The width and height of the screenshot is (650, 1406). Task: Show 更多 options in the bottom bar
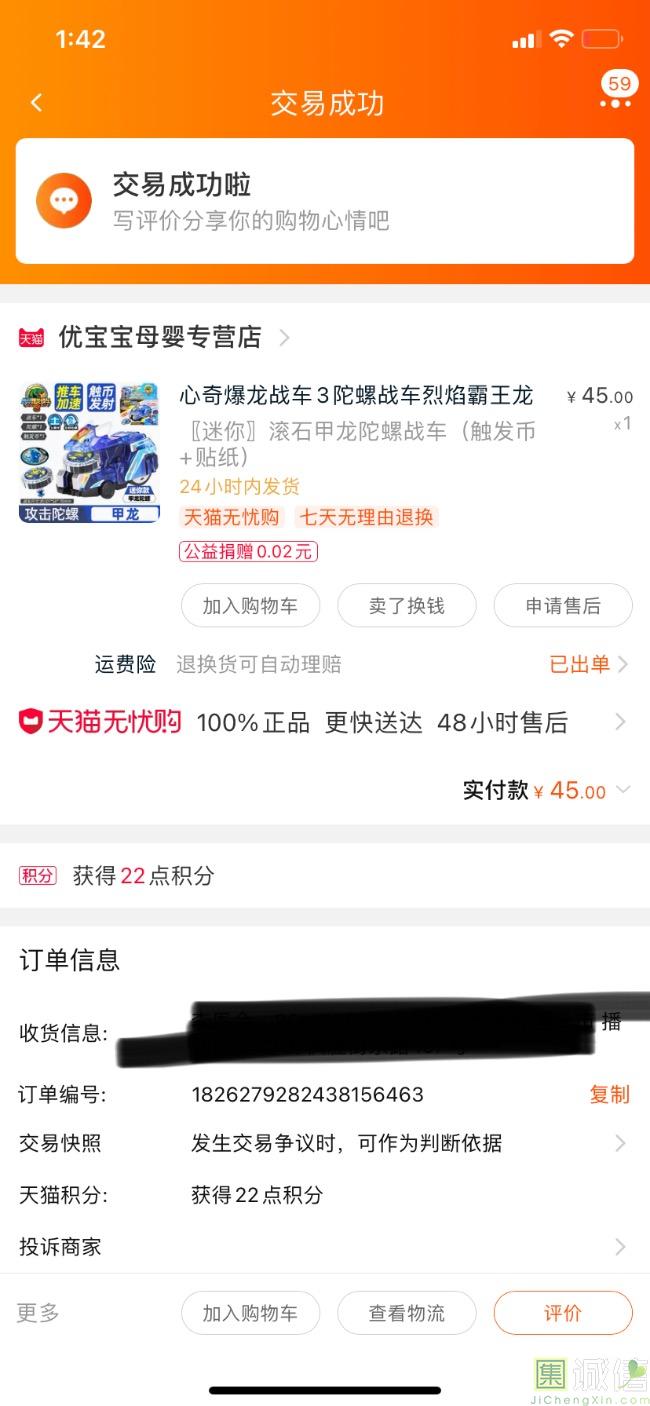[x=38, y=1313]
